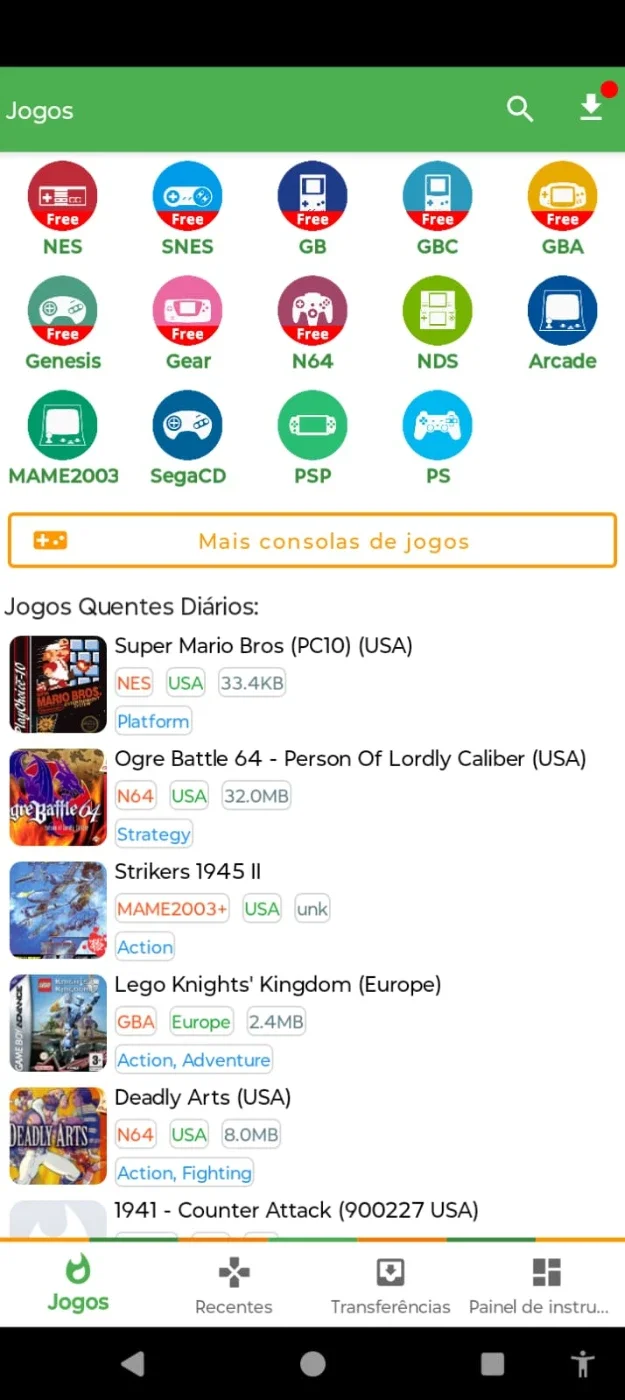Tap the system back button
This screenshot has height=1400, width=625.
point(132,1363)
